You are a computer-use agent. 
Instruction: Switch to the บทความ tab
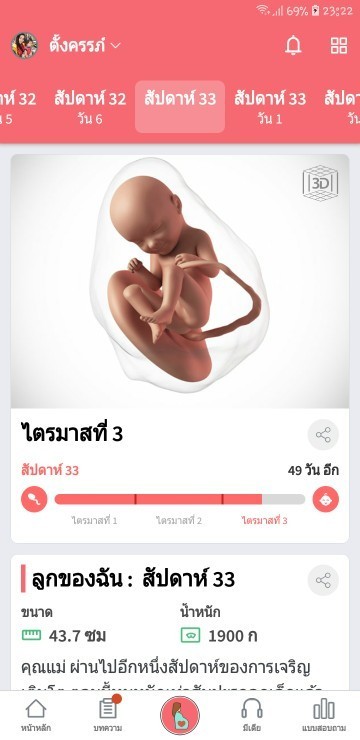coord(108,715)
